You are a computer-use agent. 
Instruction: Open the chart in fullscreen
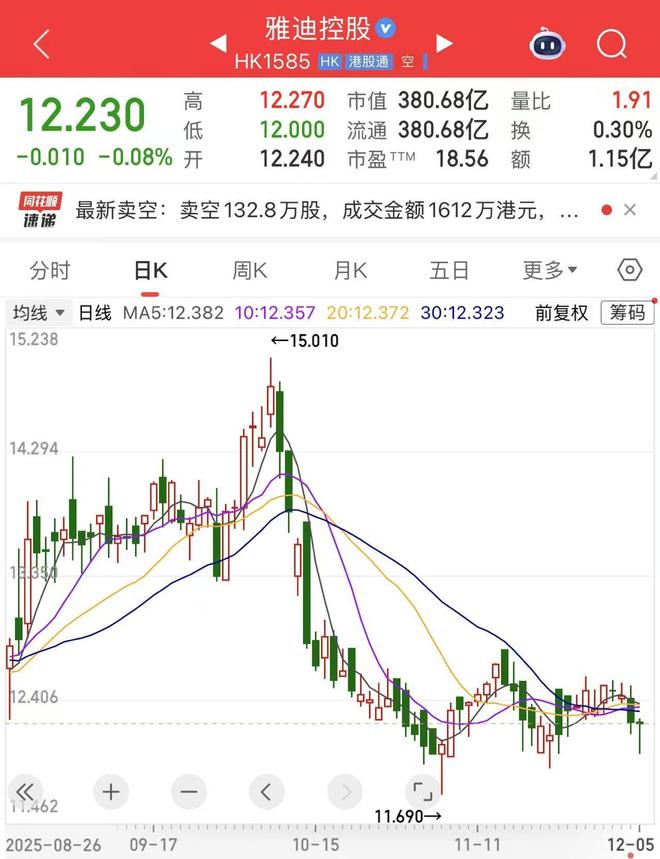tap(423, 791)
